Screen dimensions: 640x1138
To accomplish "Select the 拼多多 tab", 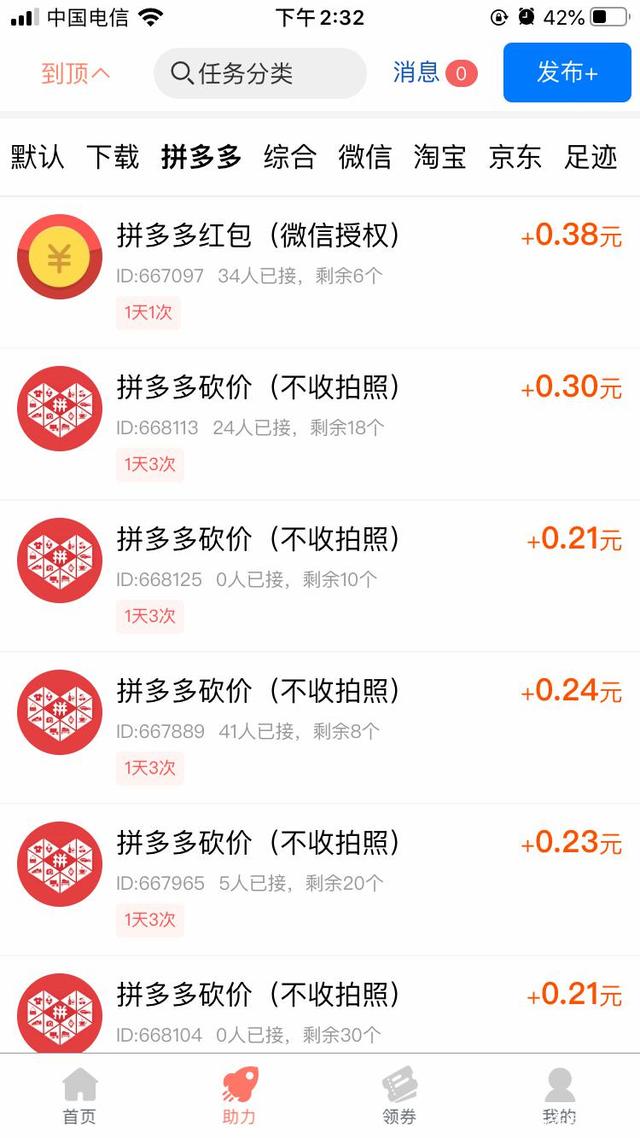I will pyautogui.click(x=201, y=157).
